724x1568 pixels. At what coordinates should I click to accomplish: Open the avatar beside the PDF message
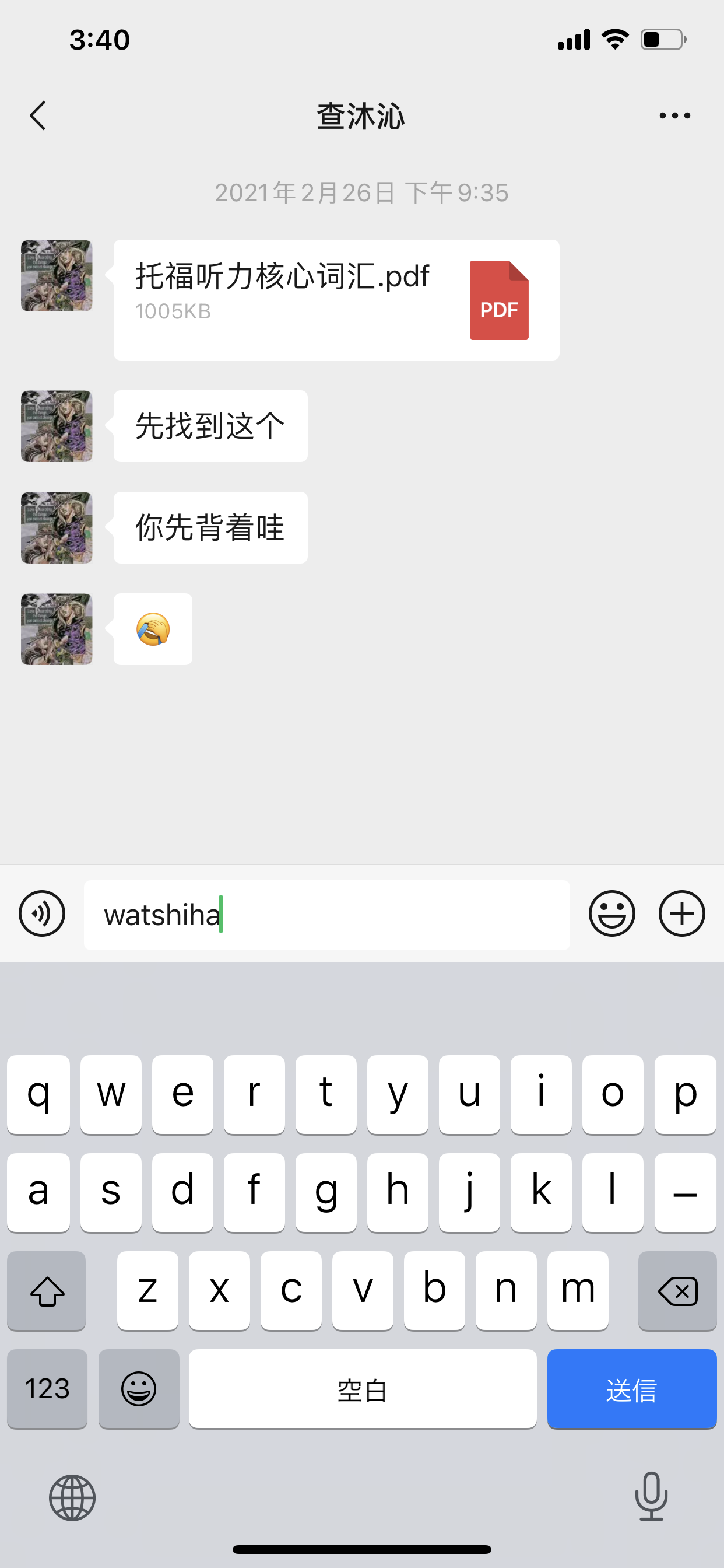click(x=57, y=276)
